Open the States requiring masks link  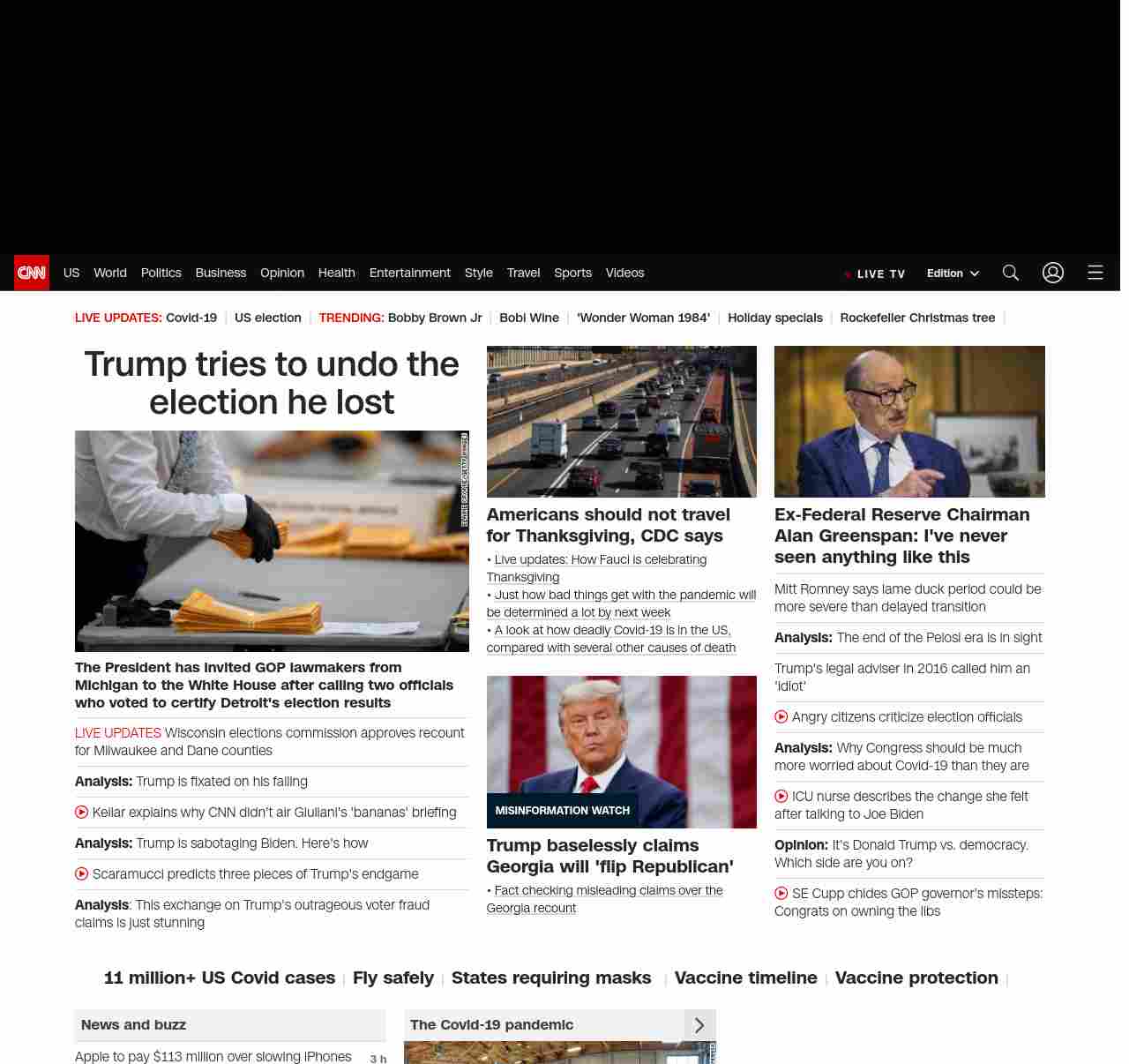[x=550, y=978]
